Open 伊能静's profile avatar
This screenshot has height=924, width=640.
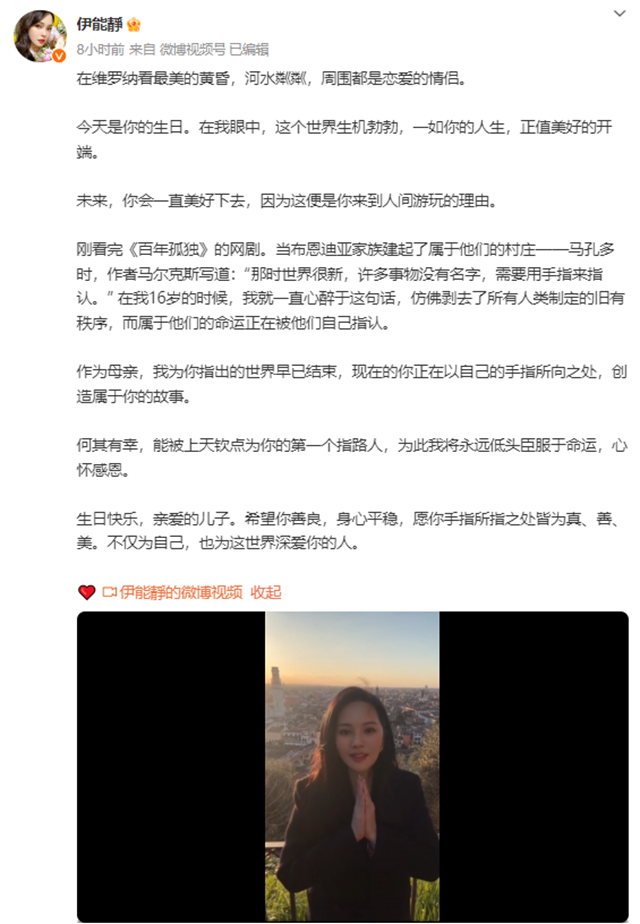[39, 37]
